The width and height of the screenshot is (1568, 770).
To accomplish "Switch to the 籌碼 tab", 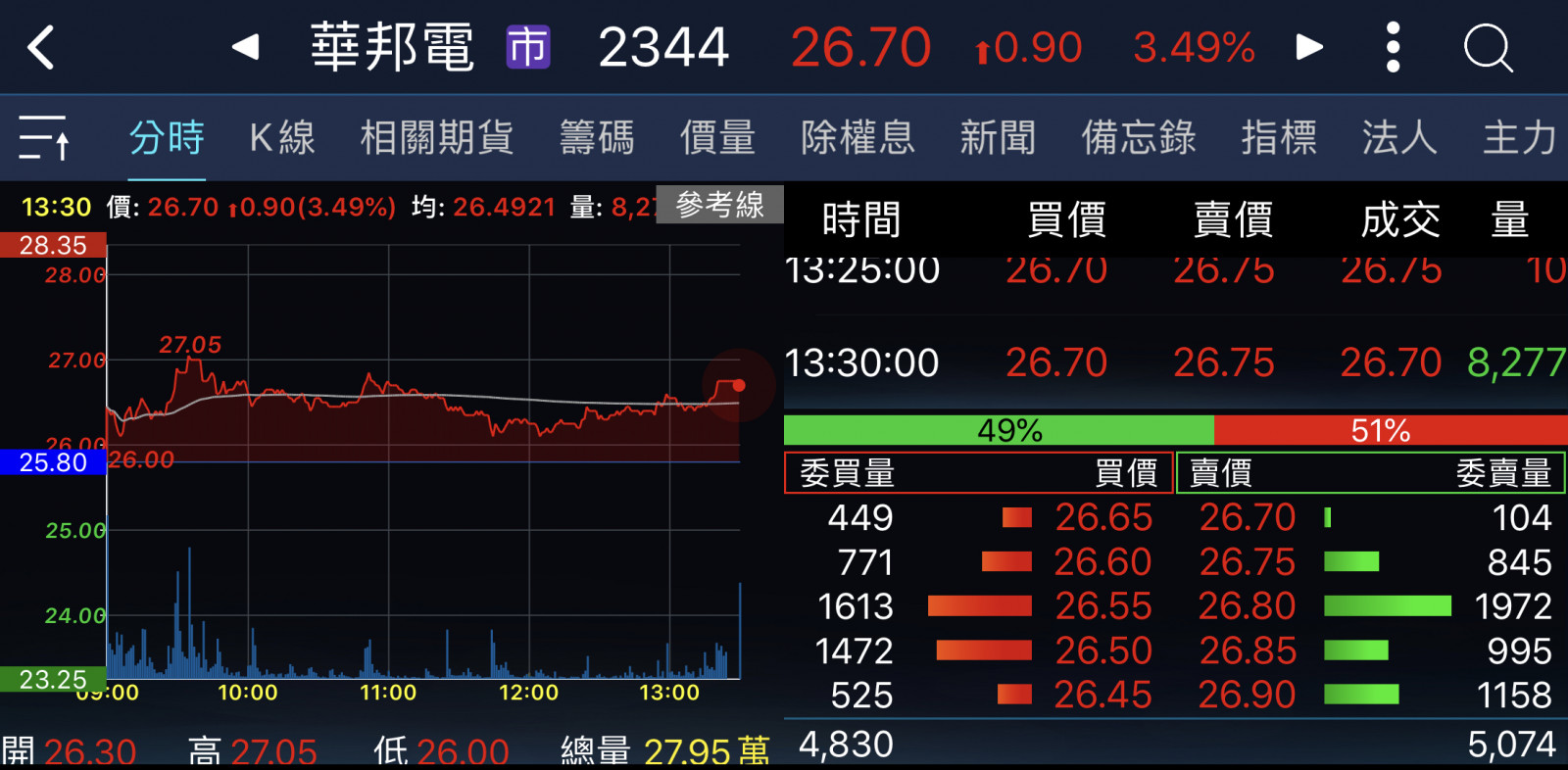I will tap(597, 137).
